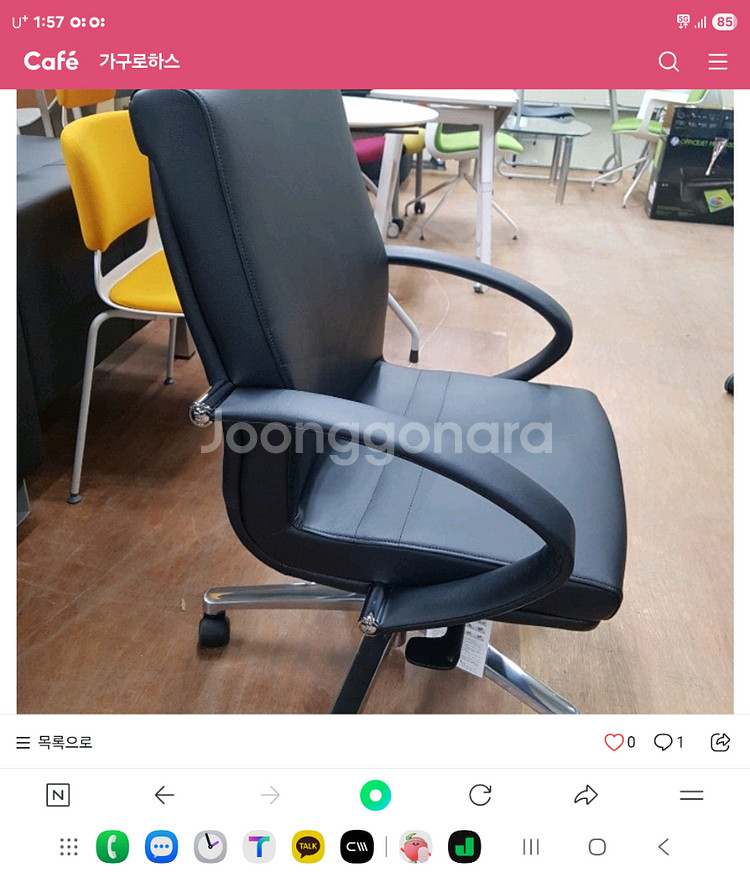Share the page from the browser toolbar
Viewport: 750px width, 873px height.
(x=586, y=795)
